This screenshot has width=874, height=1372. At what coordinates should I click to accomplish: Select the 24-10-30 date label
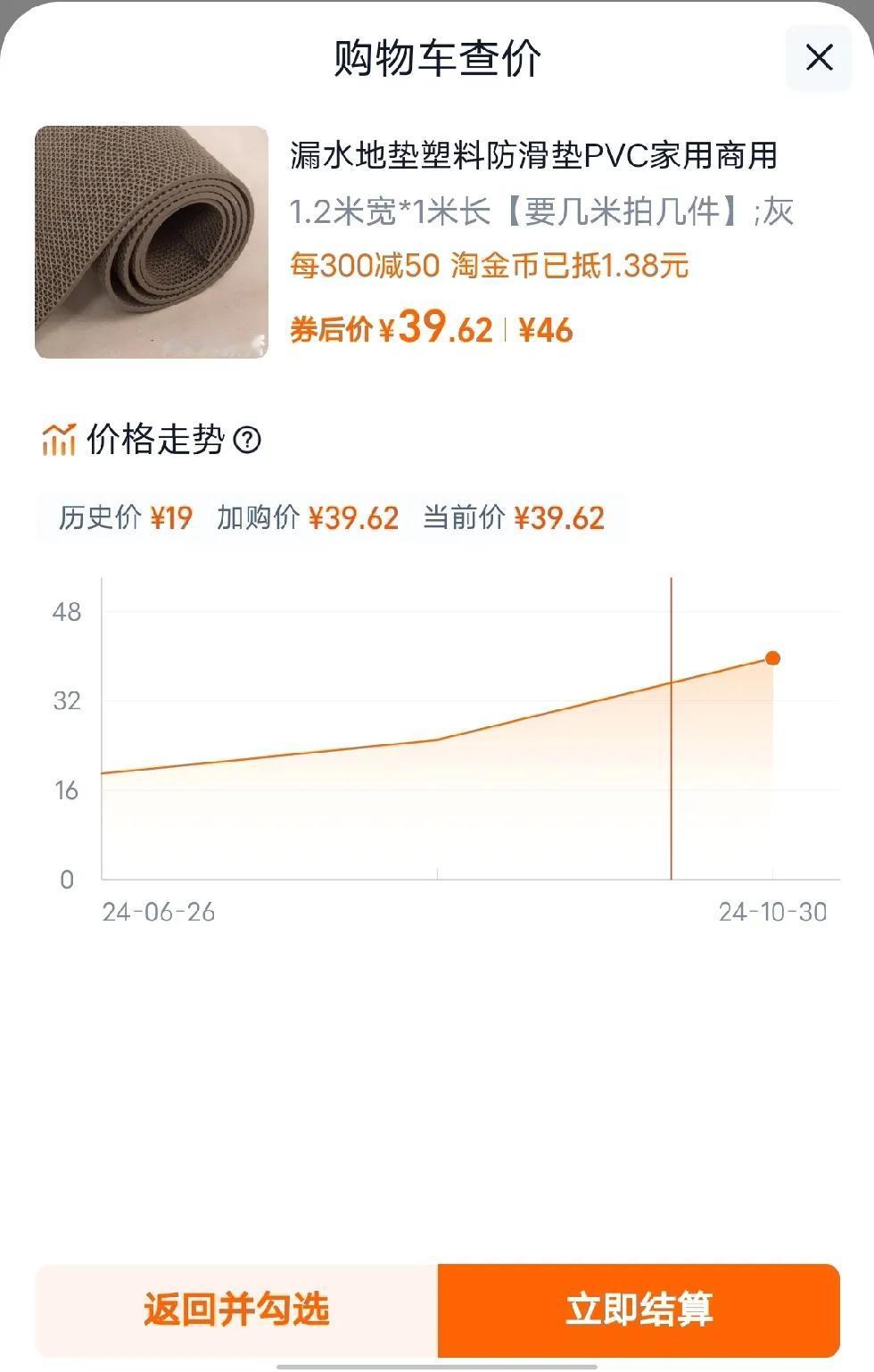point(773,913)
